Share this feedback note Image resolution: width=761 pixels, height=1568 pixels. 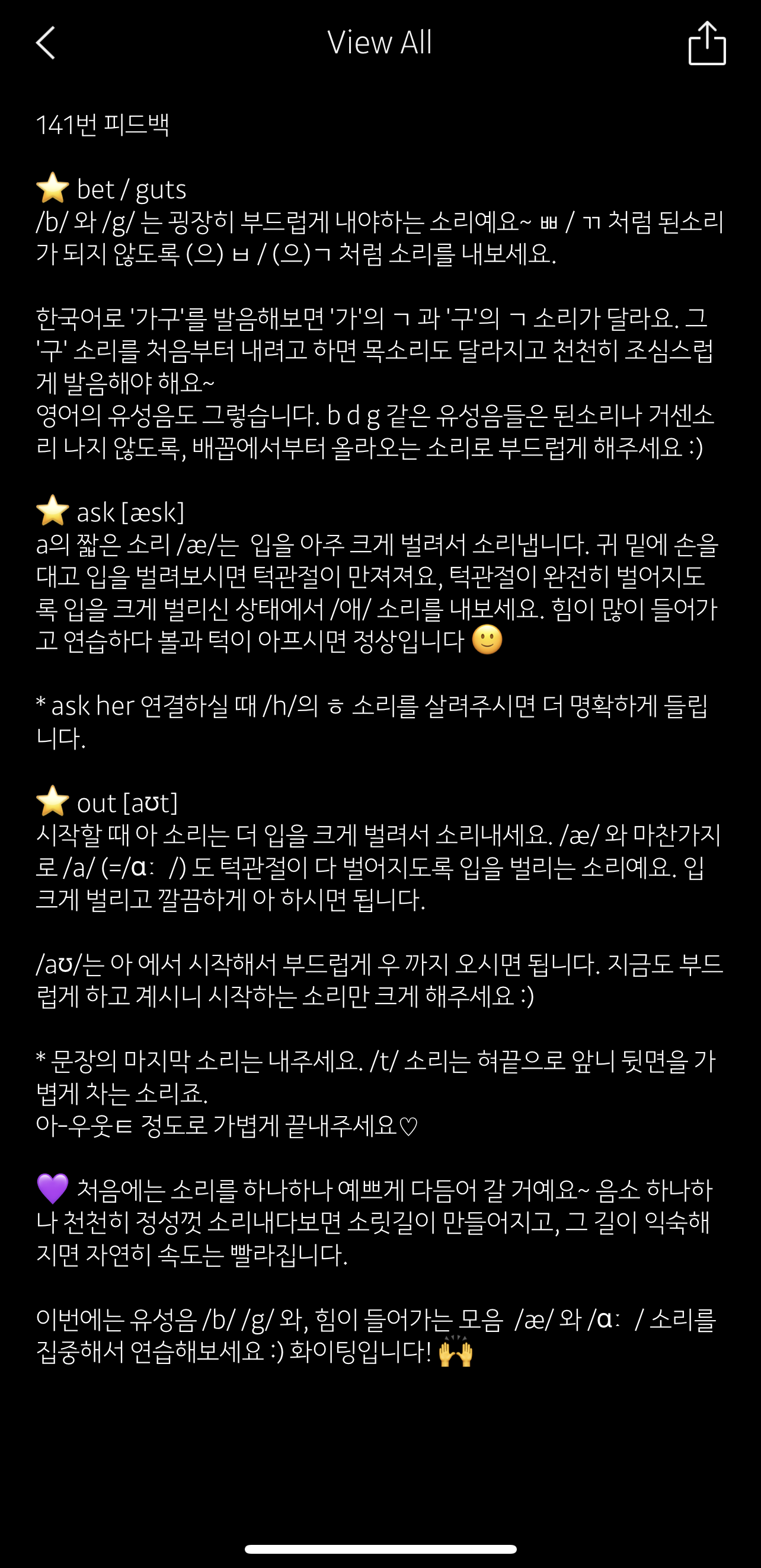point(707,43)
